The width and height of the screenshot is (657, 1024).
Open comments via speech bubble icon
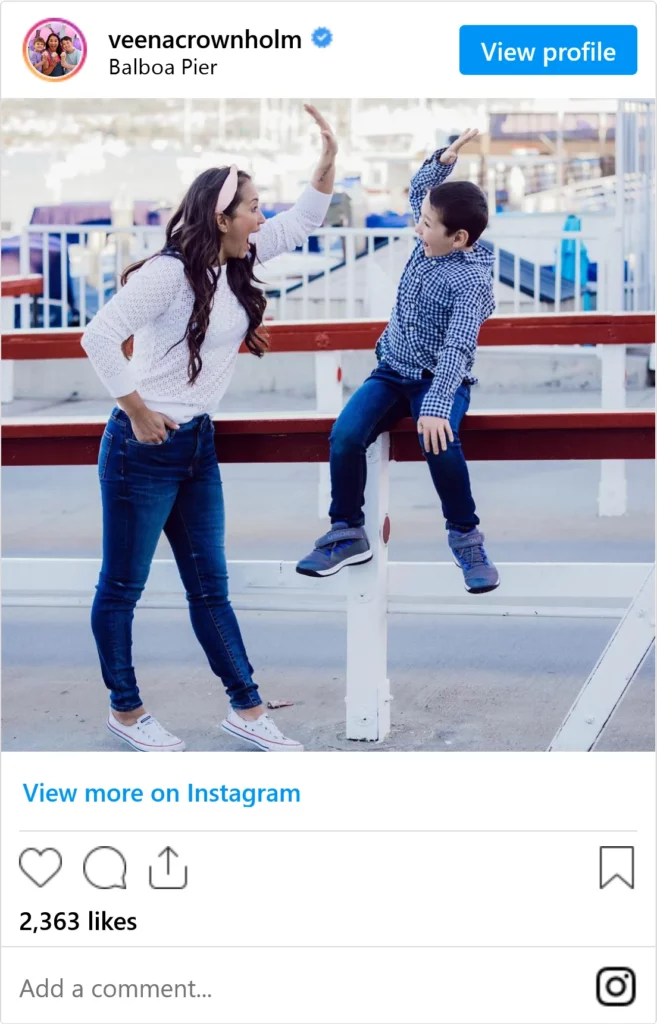pos(105,867)
